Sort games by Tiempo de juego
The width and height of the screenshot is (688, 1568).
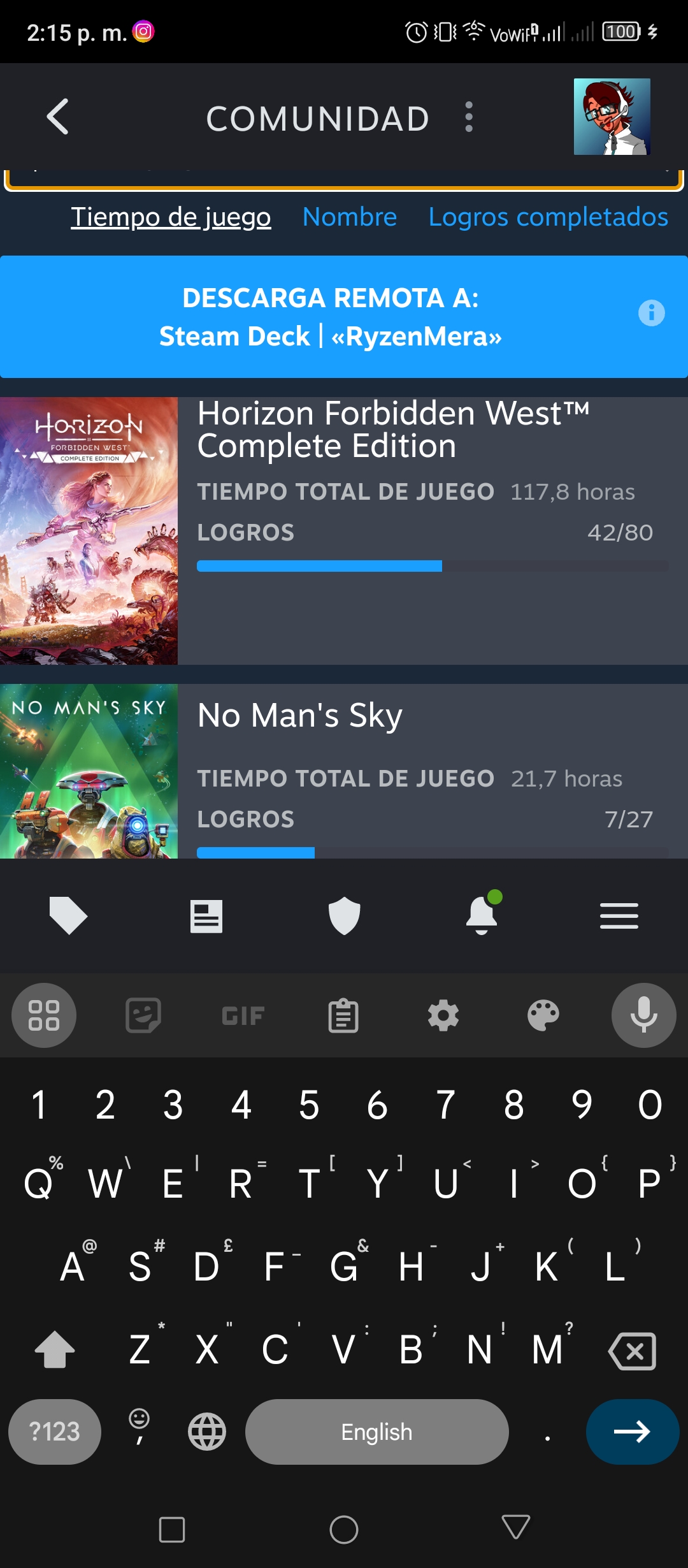click(171, 217)
